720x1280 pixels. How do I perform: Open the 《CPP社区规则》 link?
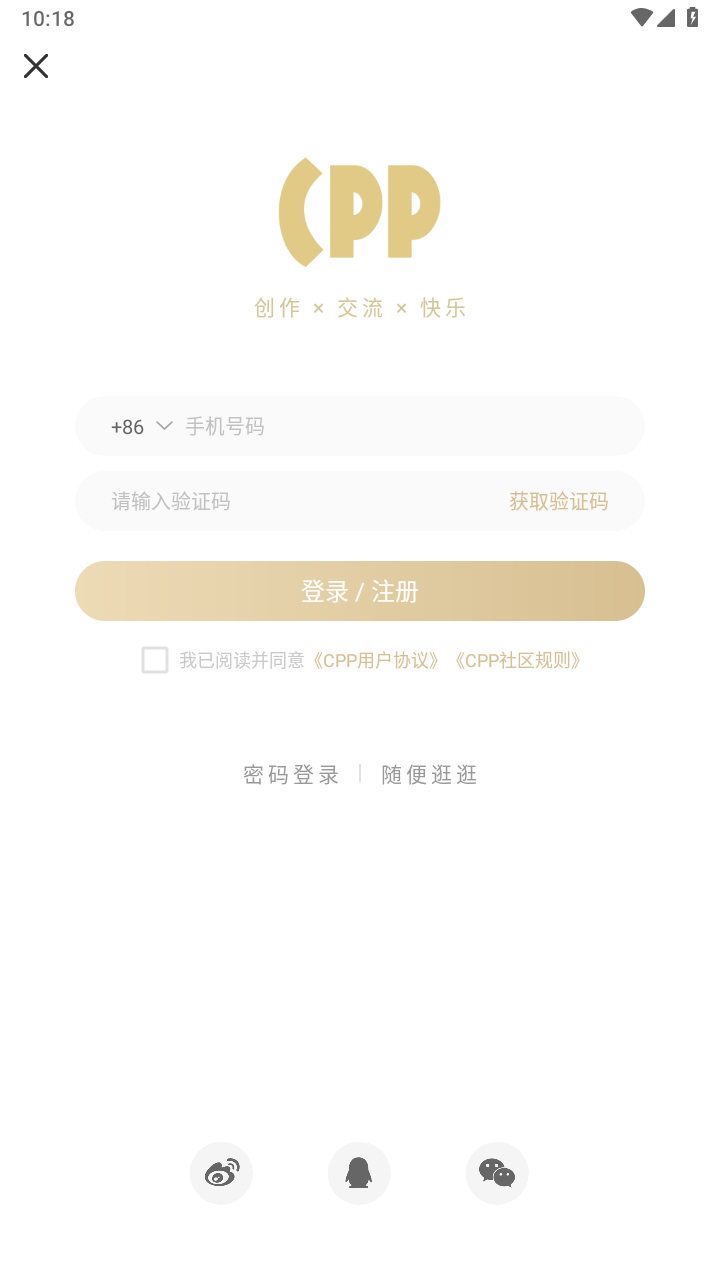(517, 660)
